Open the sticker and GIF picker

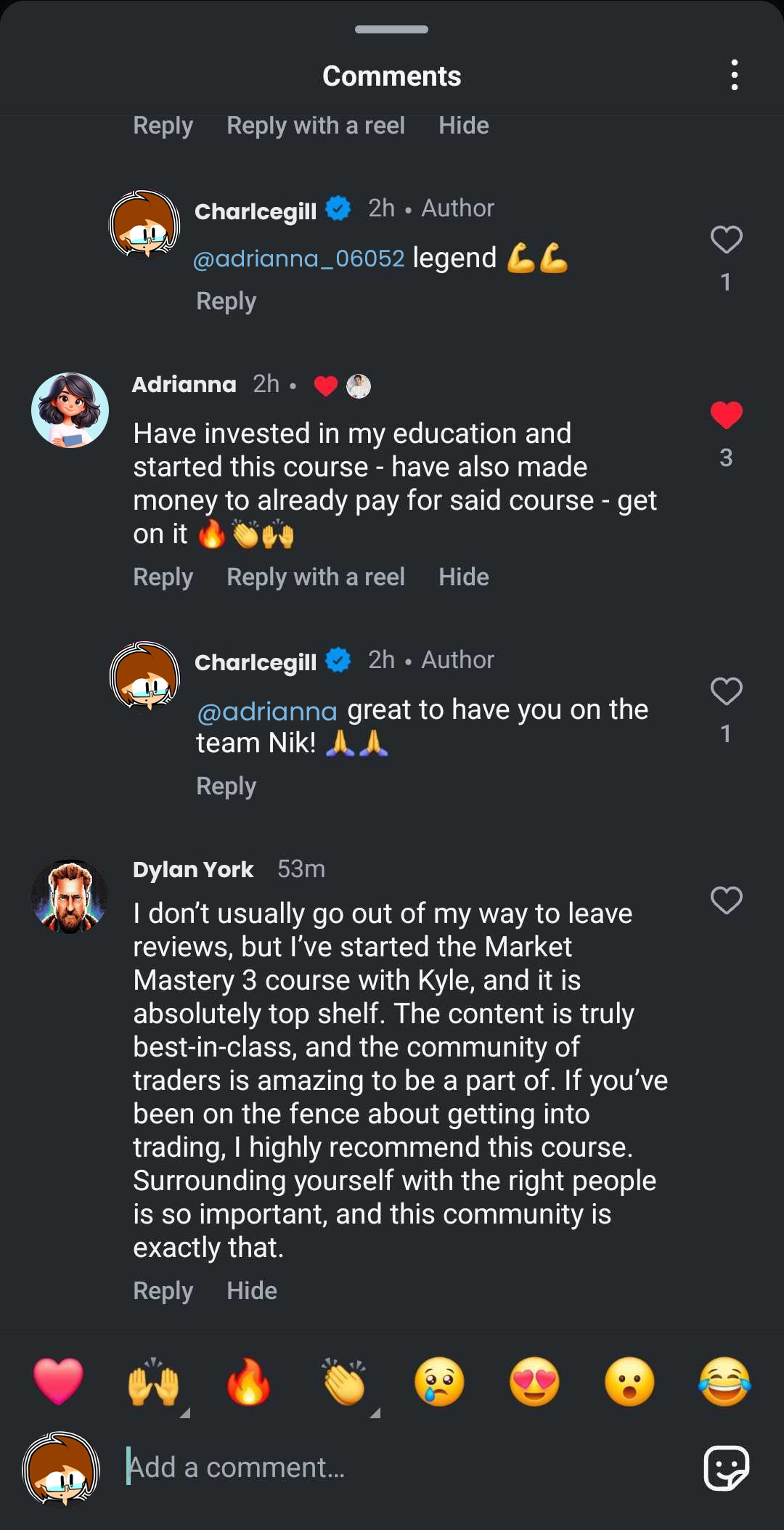click(726, 1468)
